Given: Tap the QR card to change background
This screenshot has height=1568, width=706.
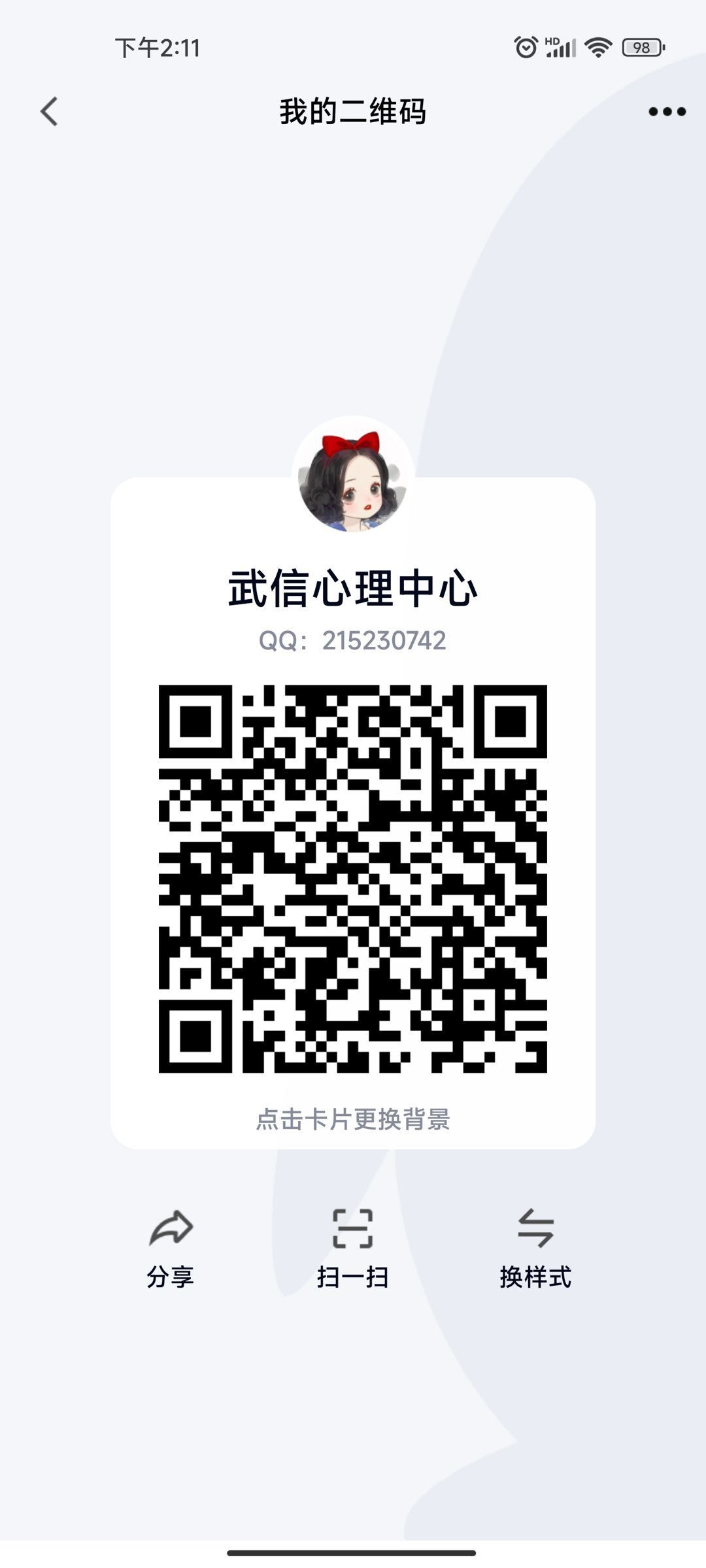Looking at the screenshot, I should tap(352, 1119).
